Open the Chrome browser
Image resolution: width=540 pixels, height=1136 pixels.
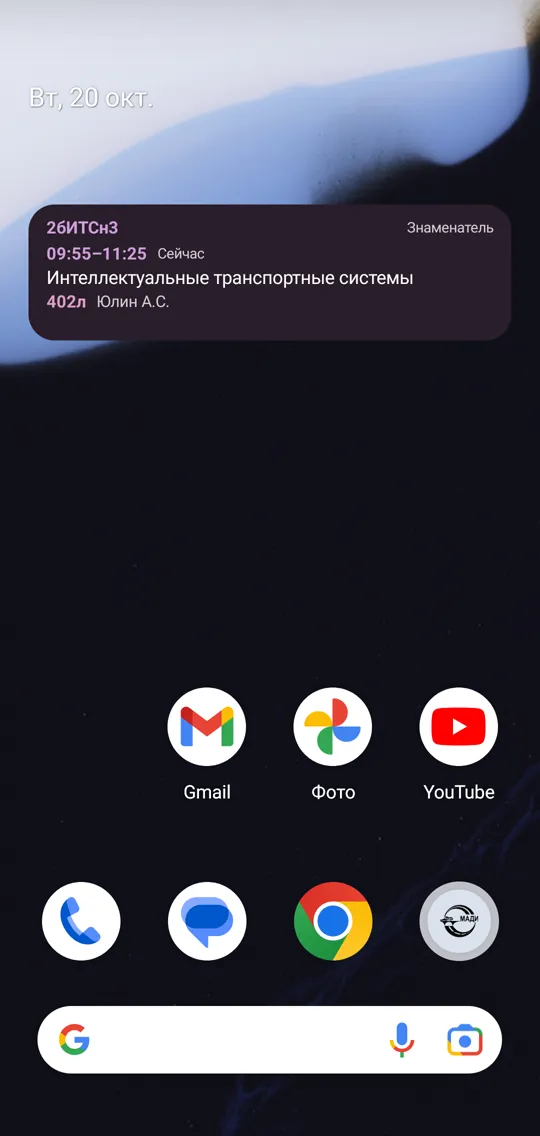[333, 922]
